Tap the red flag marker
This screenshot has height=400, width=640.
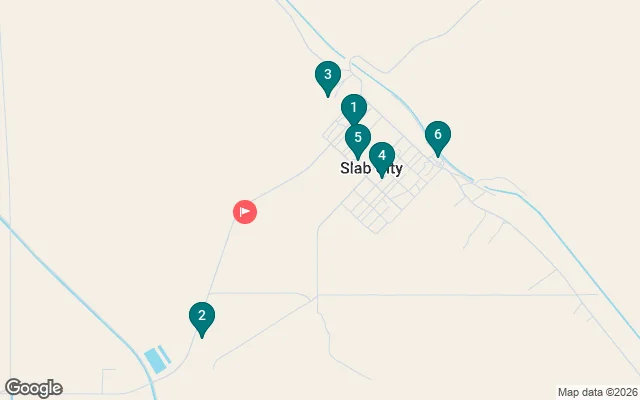pyautogui.click(x=245, y=211)
